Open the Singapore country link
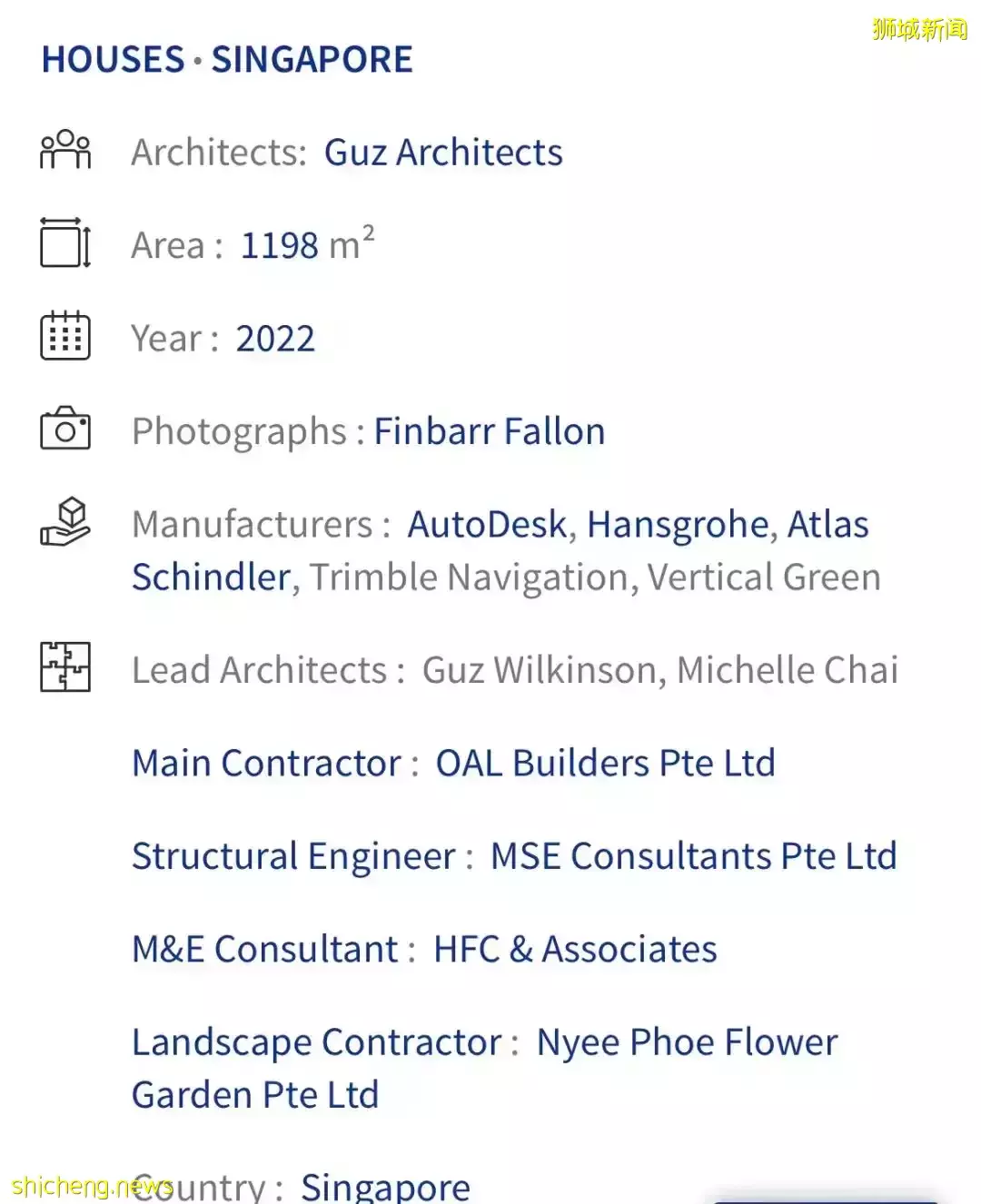Image resolution: width=981 pixels, height=1204 pixels. [385, 1186]
